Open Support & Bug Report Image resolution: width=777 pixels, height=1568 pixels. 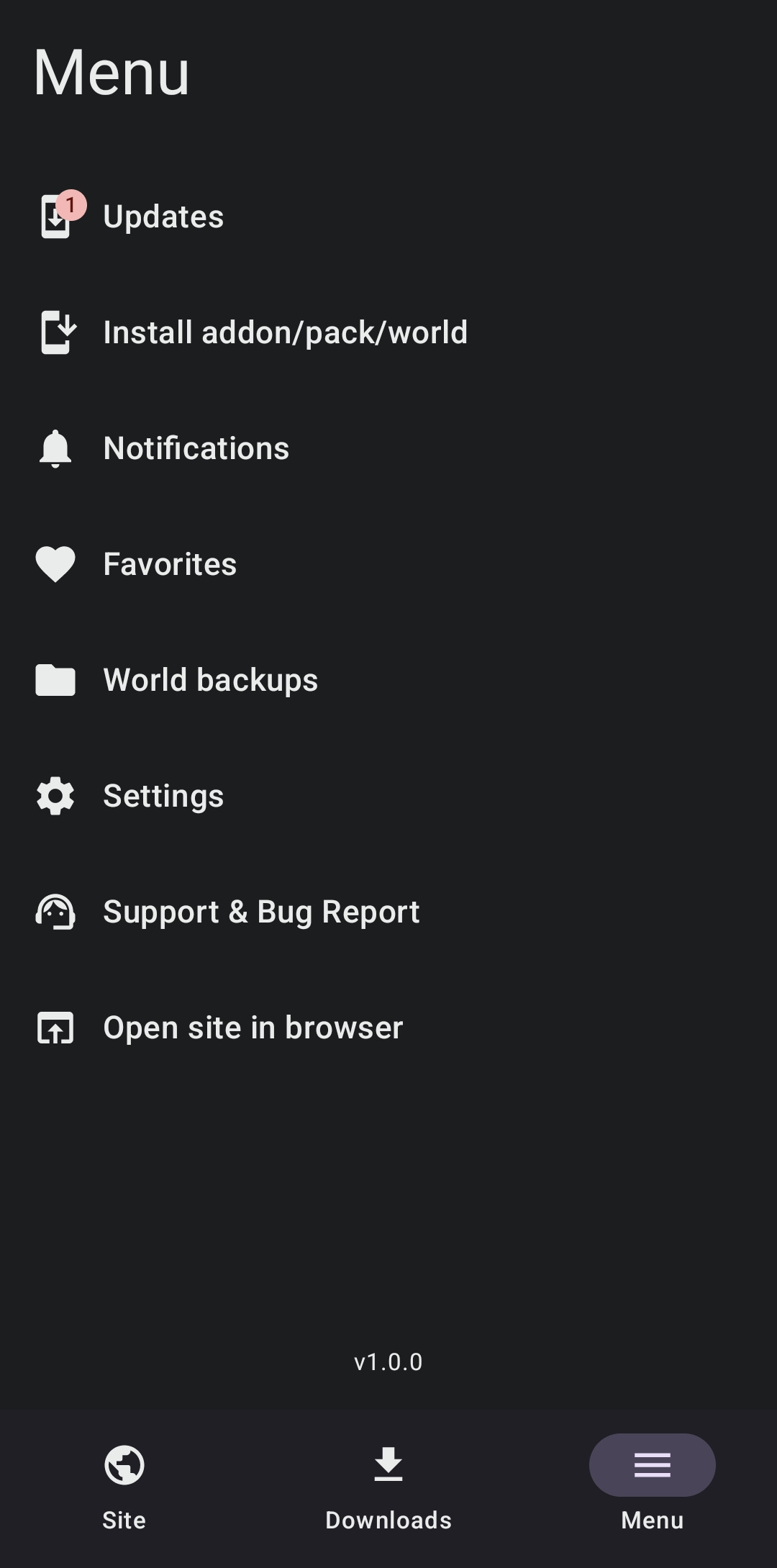(261, 911)
